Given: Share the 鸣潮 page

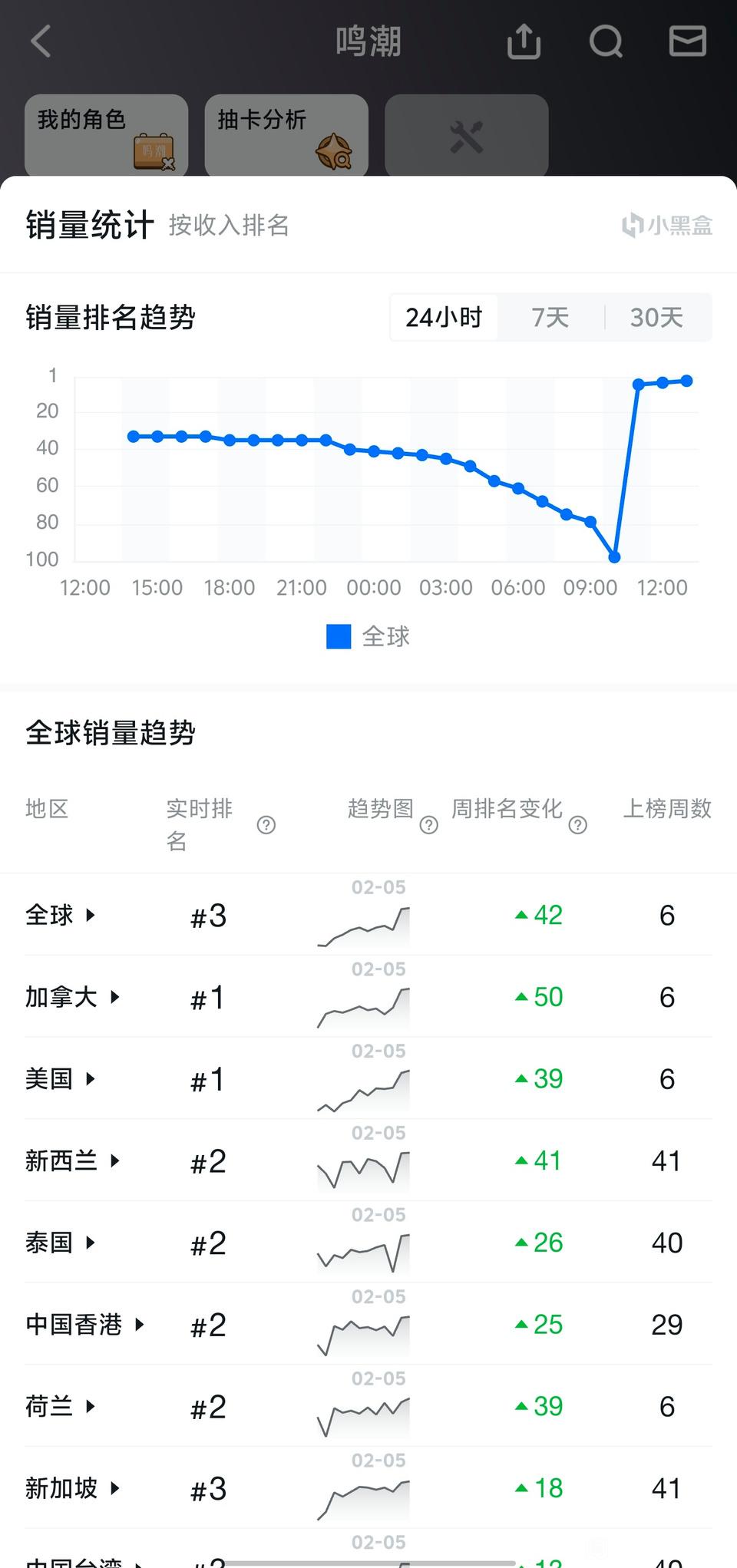Looking at the screenshot, I should (524, 41).
